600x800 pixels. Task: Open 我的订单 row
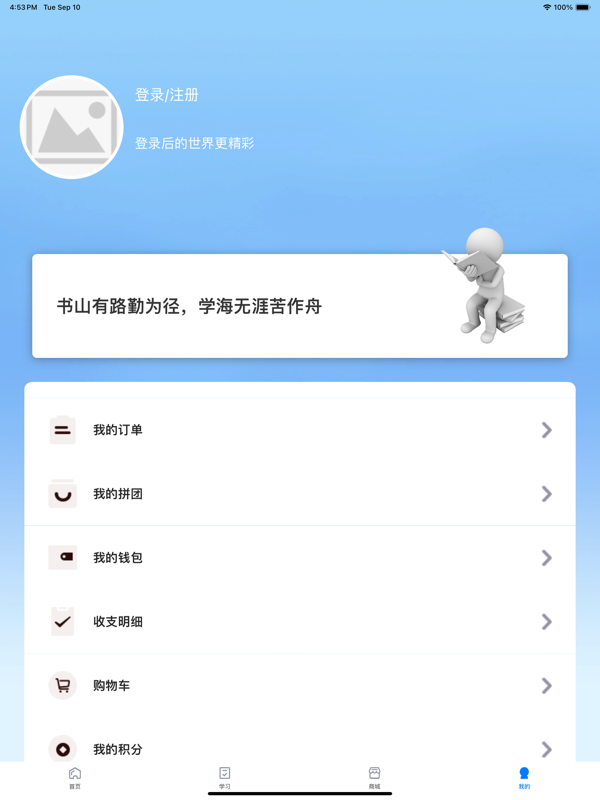point(300,430)
